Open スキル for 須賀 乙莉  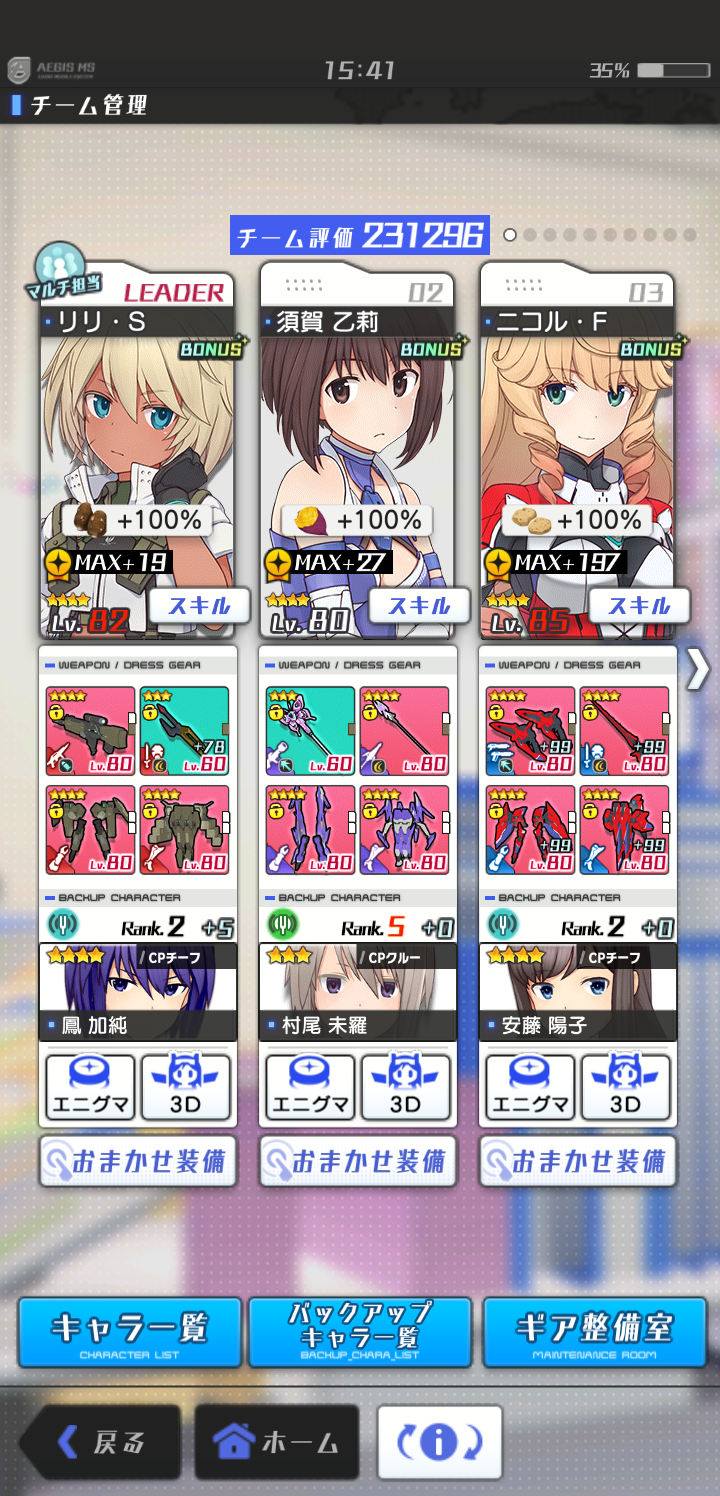click(418, 605)
